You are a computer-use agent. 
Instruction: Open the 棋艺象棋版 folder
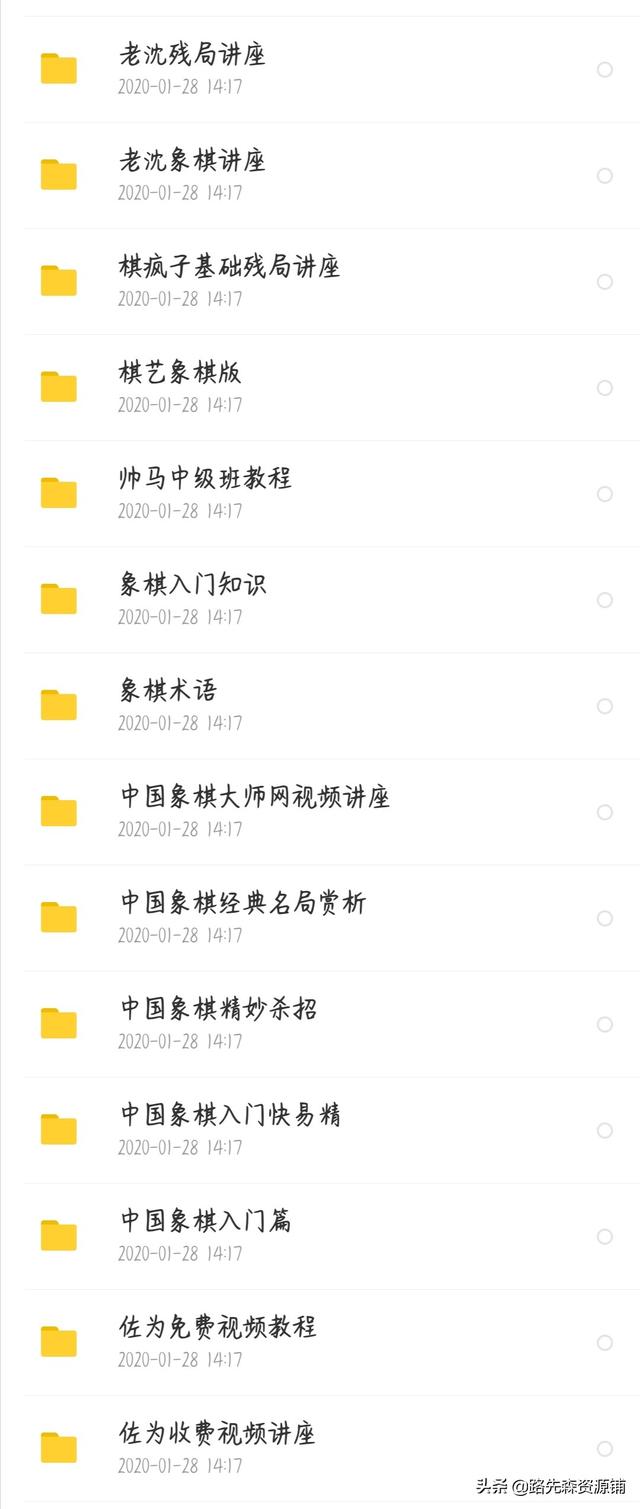tap(320, 388)
